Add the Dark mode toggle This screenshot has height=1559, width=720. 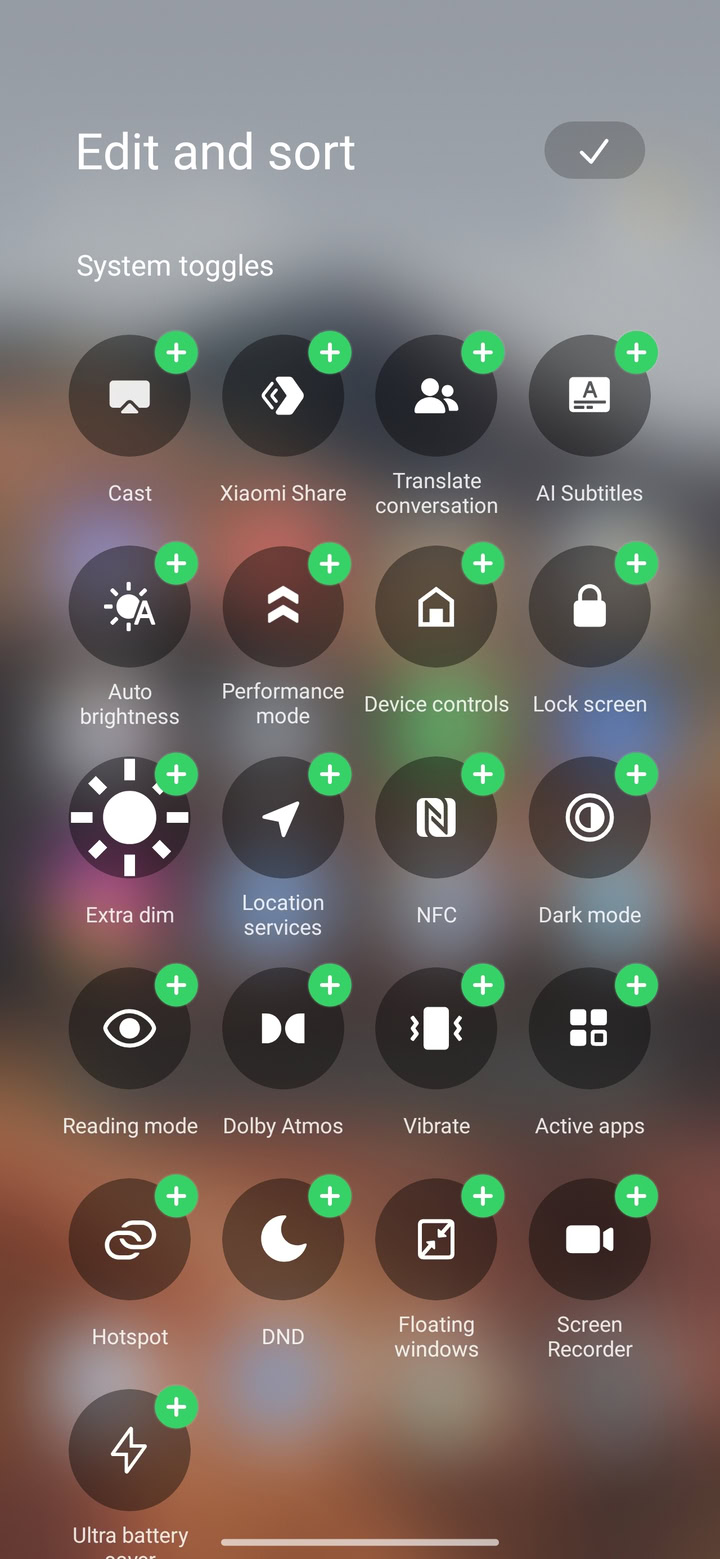(635, 775)
